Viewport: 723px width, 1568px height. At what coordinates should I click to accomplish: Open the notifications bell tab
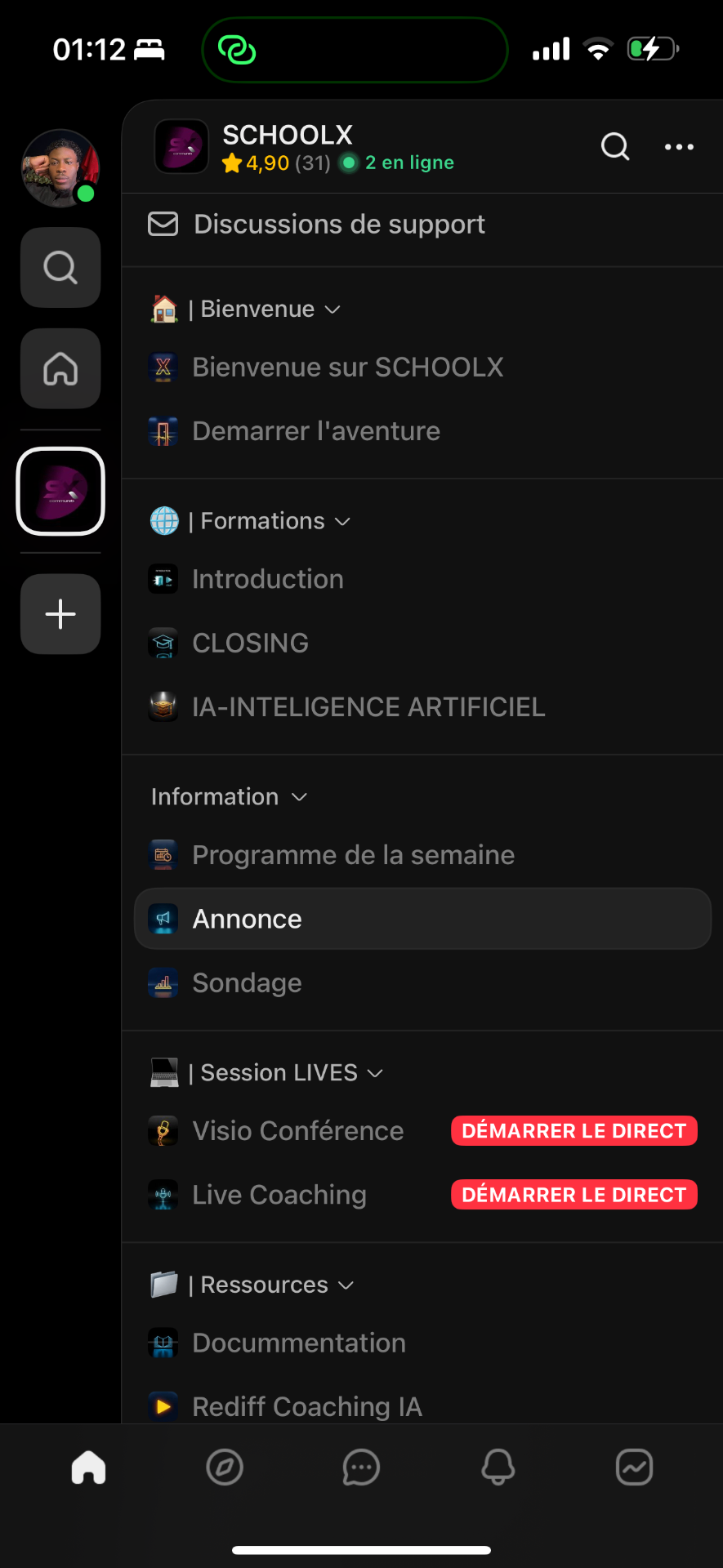pos(498,1468)
